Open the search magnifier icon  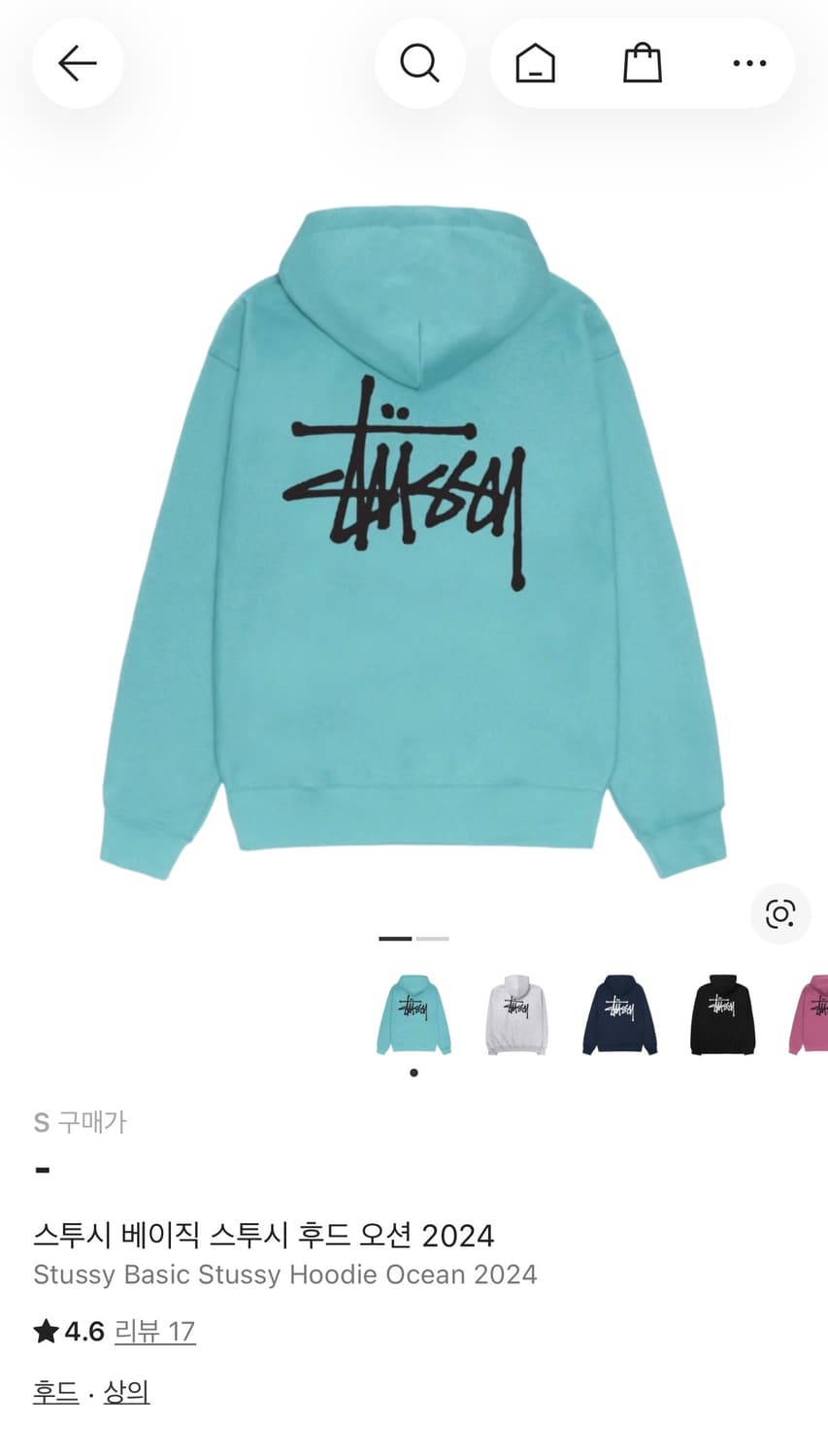[419, 63]
